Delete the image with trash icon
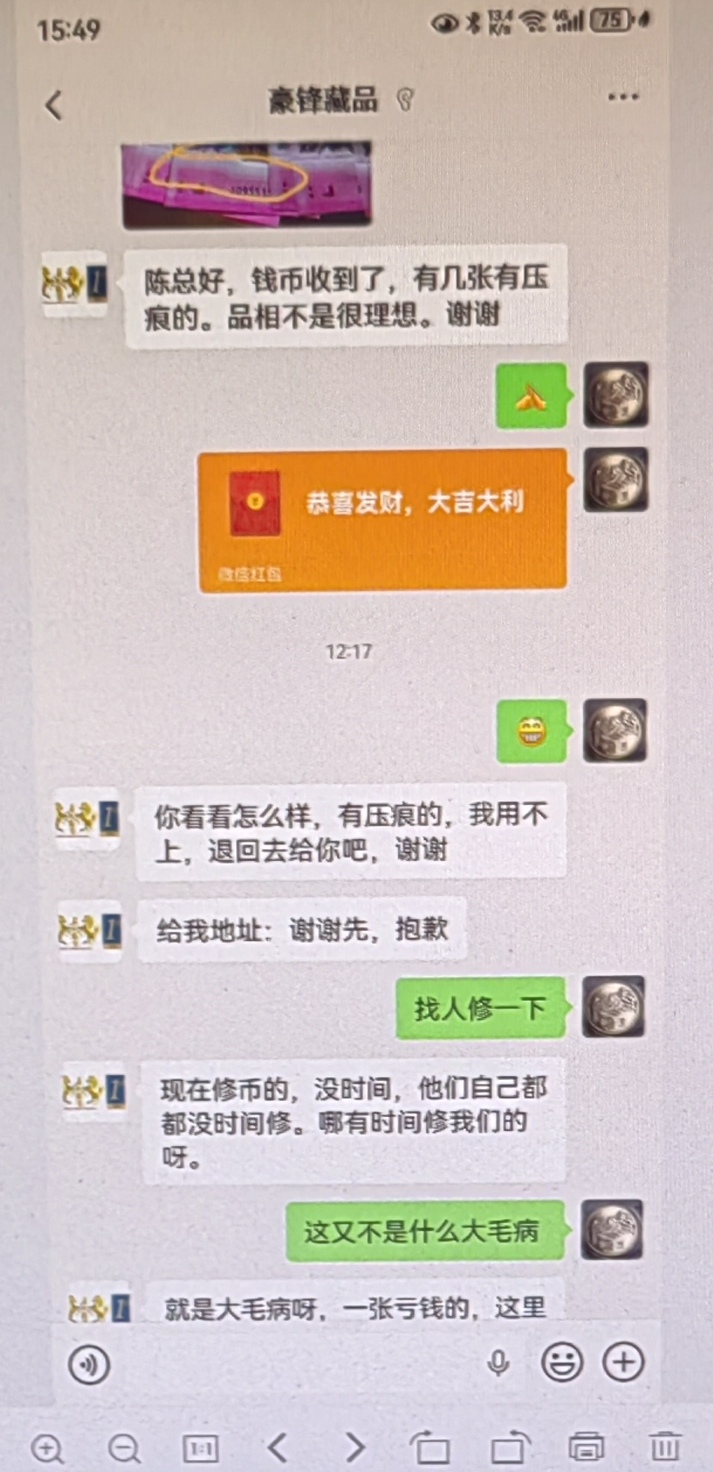This screenshot has height=1472, width=713. [665, 1446]
